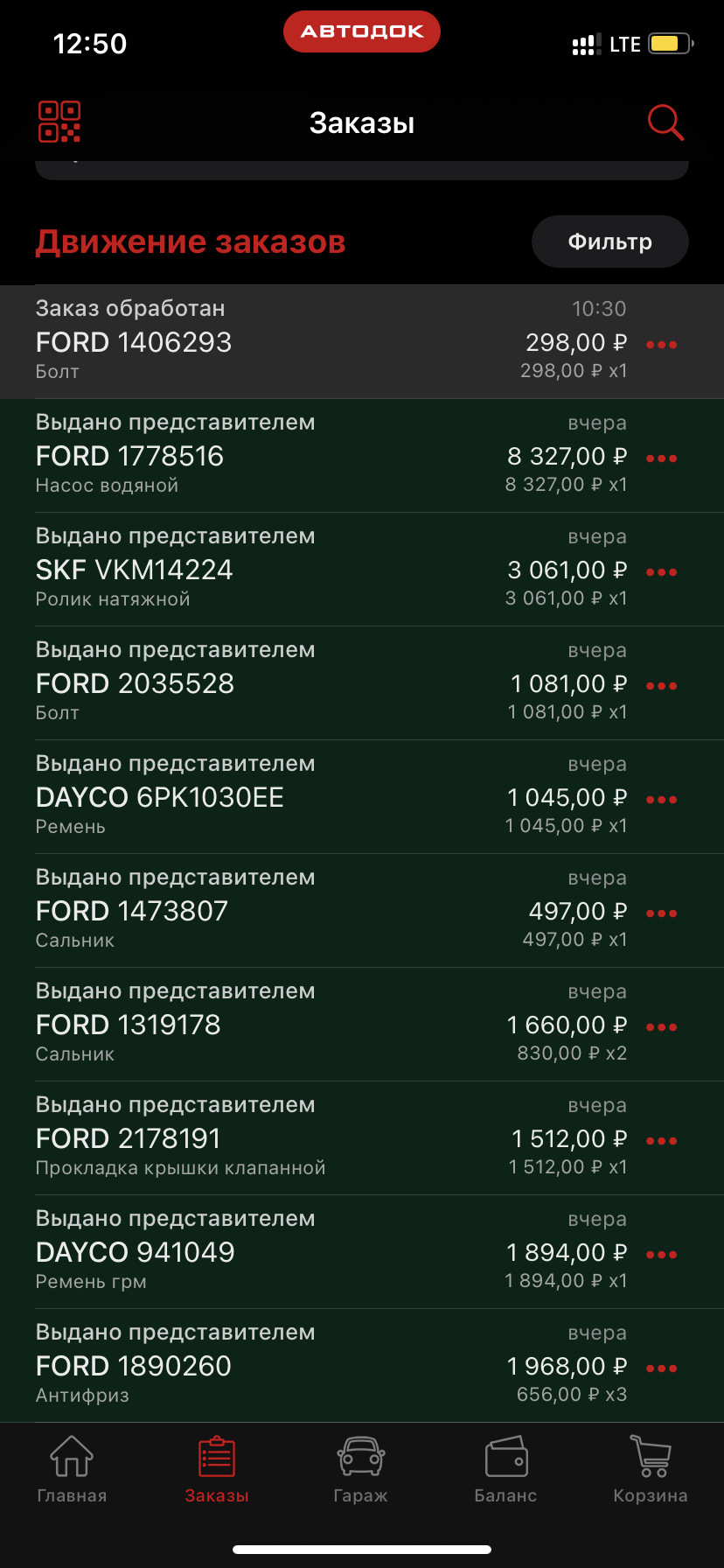724x1568 pixels.
Task: Open options menu for DAYCO 941049 order
Action: (662, 1254)
